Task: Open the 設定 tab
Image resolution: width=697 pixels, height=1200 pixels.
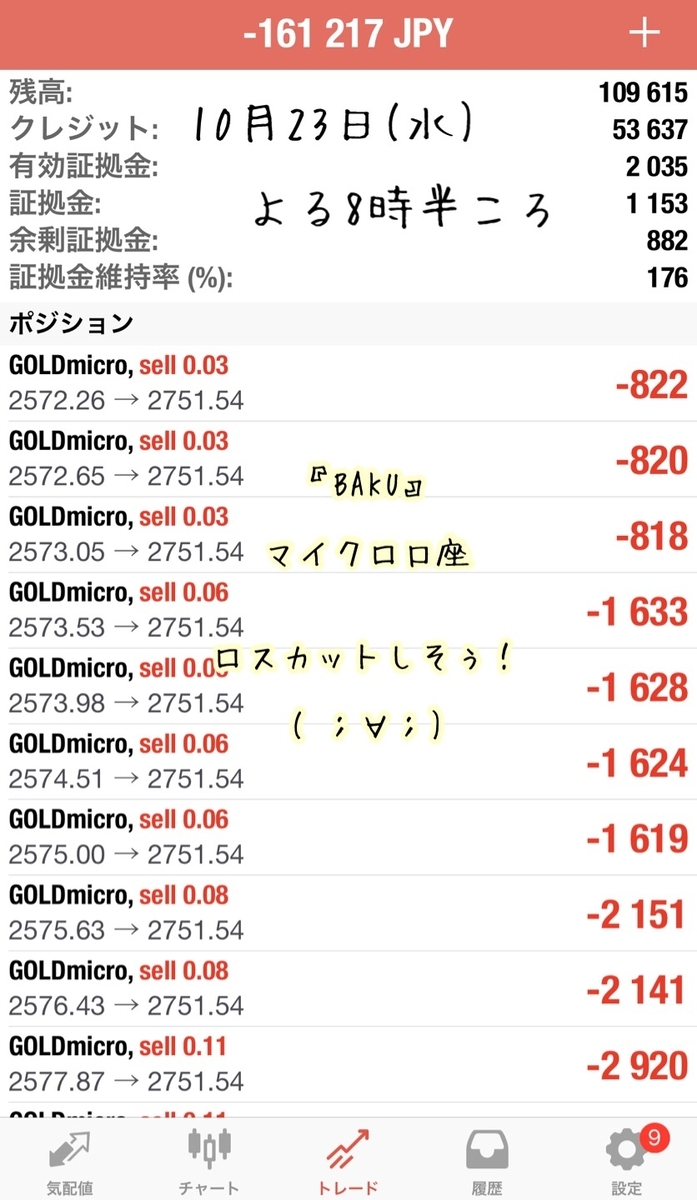Action: click(627, 1162)
